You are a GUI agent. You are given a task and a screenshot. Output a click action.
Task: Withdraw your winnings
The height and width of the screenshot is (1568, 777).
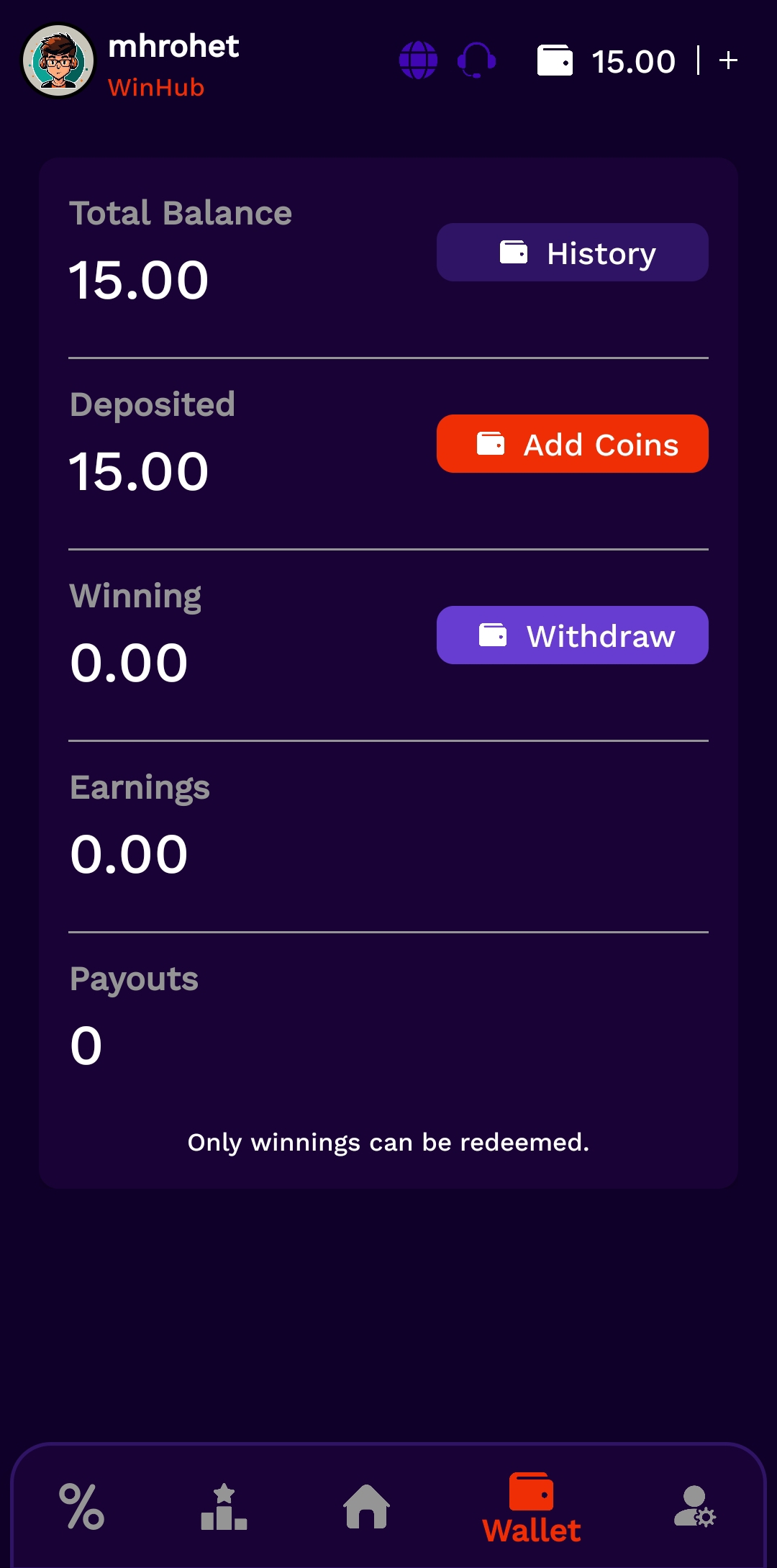tap(573, 635)
